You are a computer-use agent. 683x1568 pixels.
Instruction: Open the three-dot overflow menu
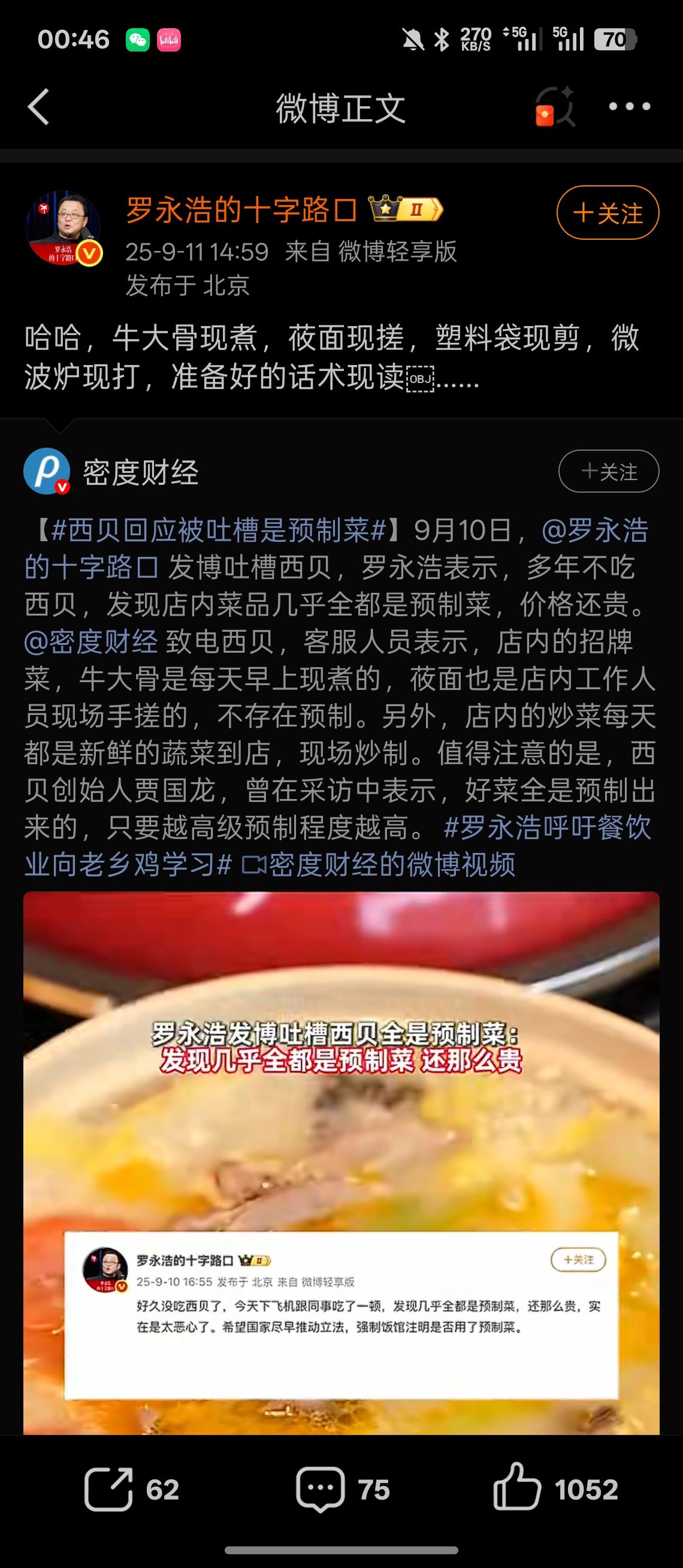pos(630,107)
